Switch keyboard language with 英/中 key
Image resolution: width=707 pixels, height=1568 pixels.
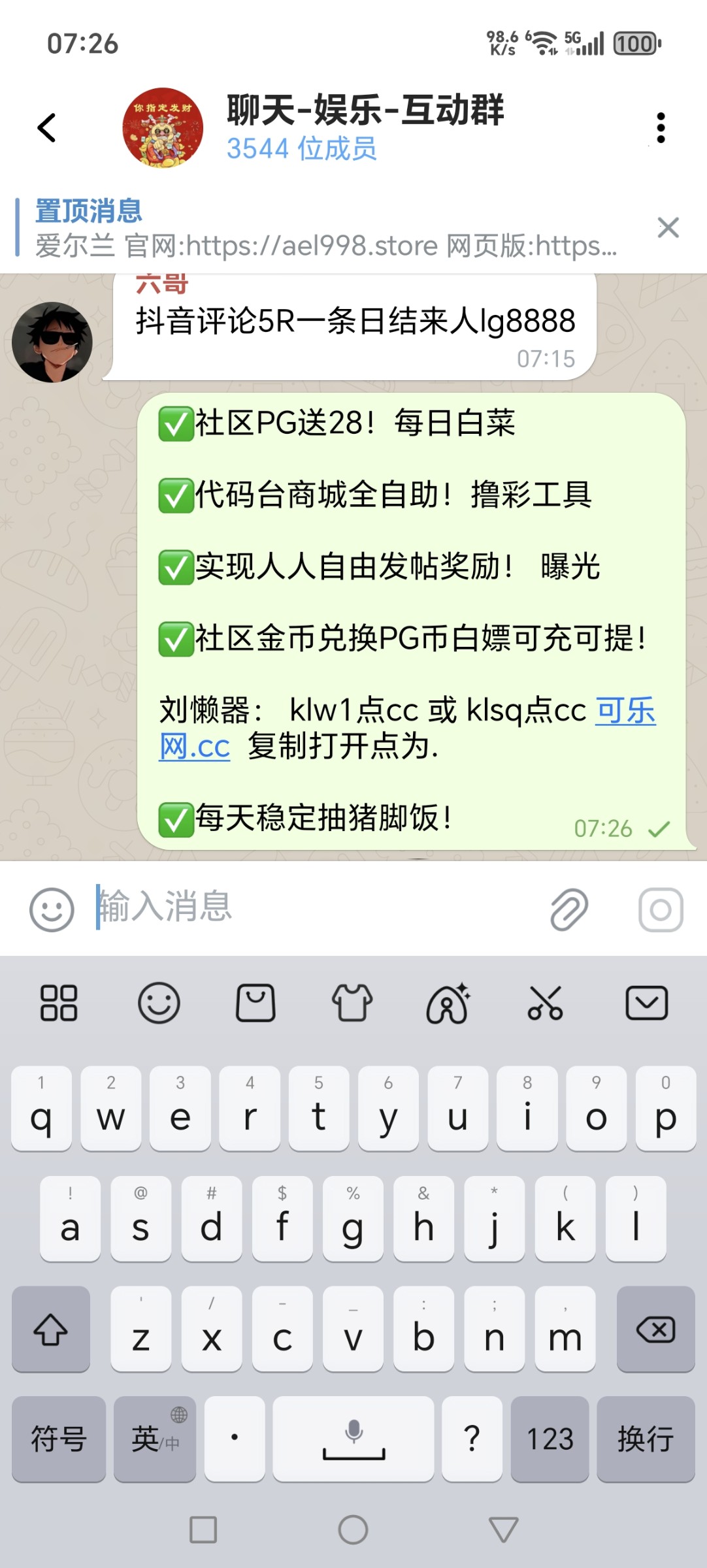coord(155,1439)
